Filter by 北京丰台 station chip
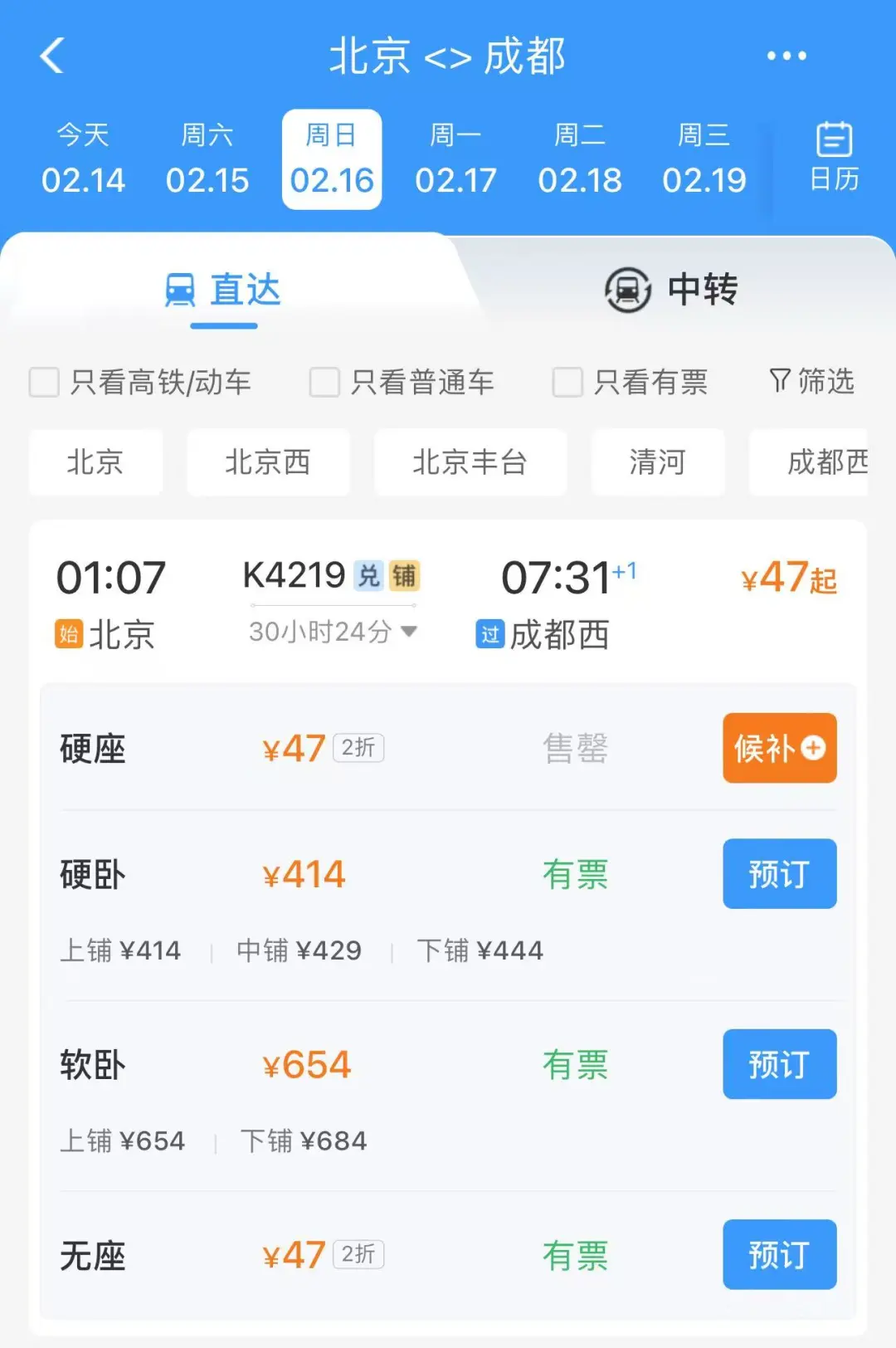Image resolution: width=896 pixels, height=1348 pixels. point(470,462)
